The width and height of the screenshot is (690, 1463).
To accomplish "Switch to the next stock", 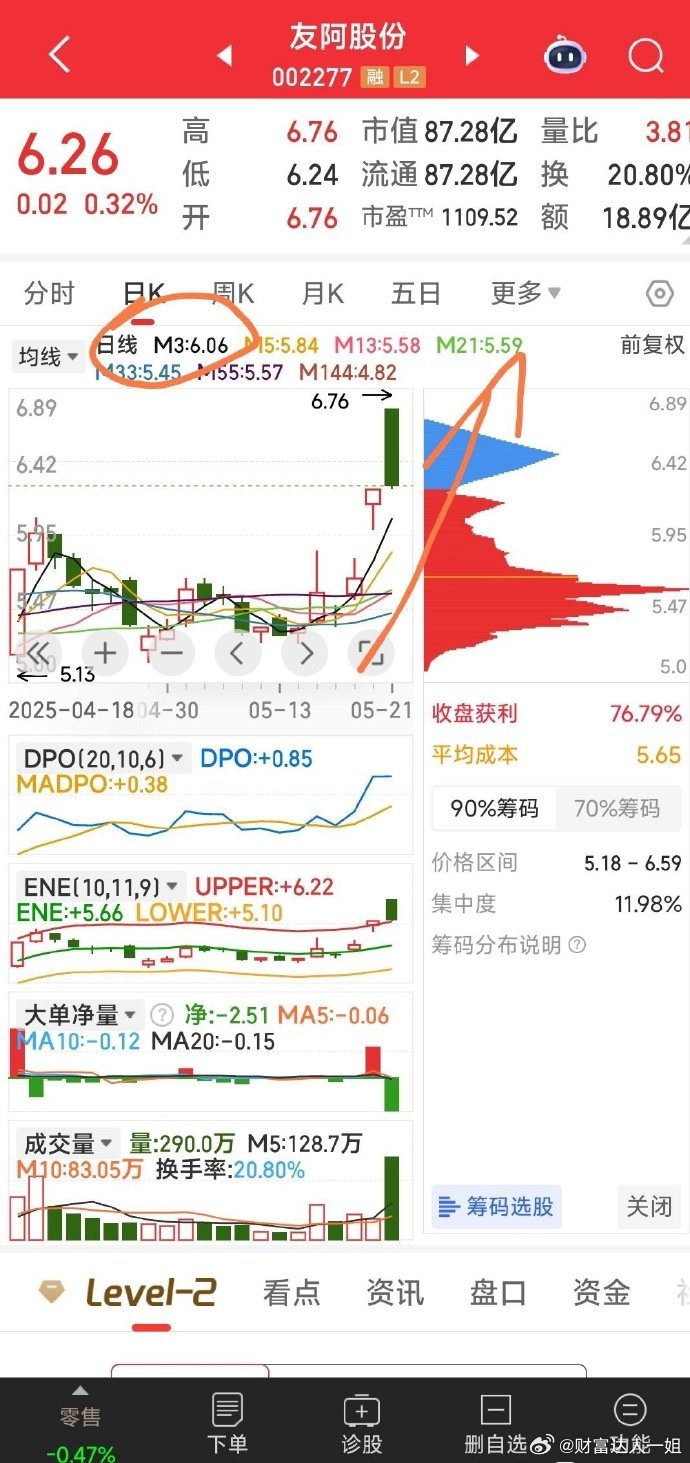I will click(x=472, y=55).
